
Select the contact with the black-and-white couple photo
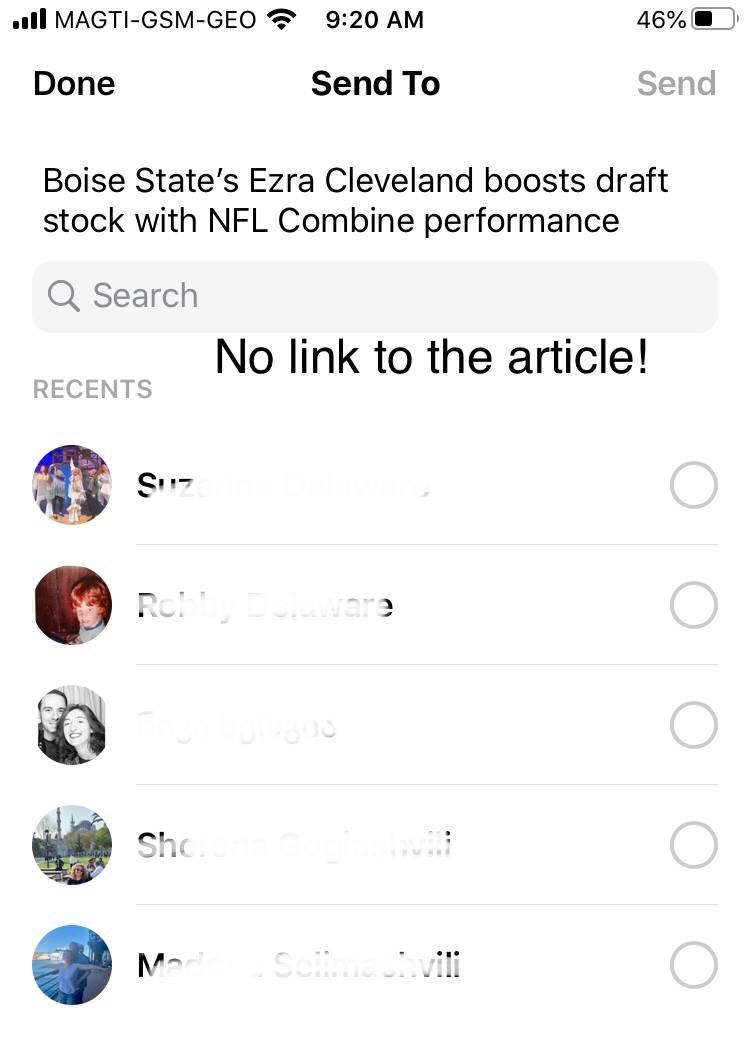pyautogui.click(x=693, y=725)
